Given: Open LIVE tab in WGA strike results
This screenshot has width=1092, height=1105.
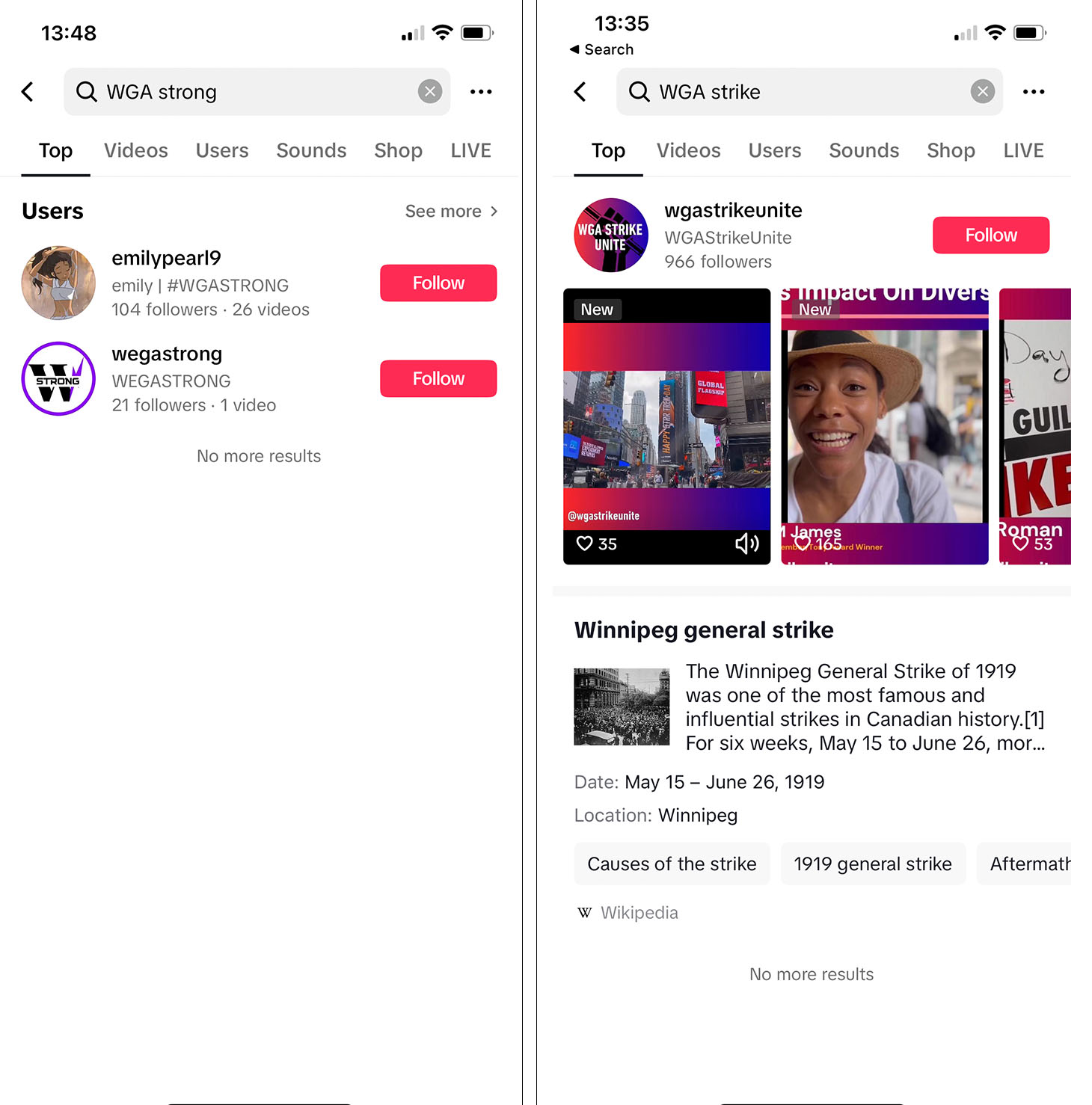Looking at the screenshot, I should click(x=1022, y=151).
